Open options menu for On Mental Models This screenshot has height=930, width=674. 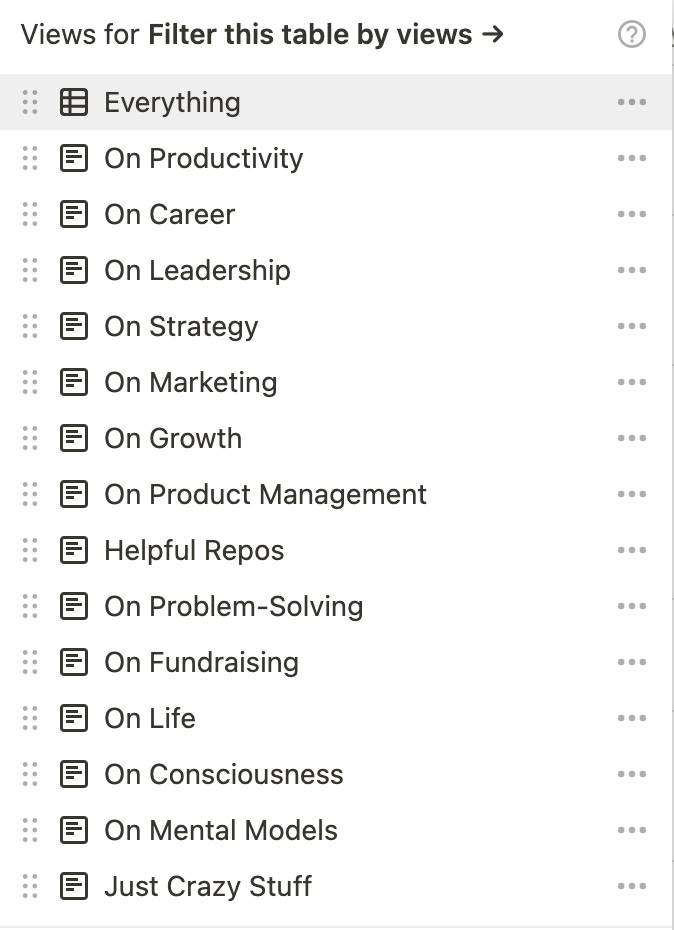(631, 830)
